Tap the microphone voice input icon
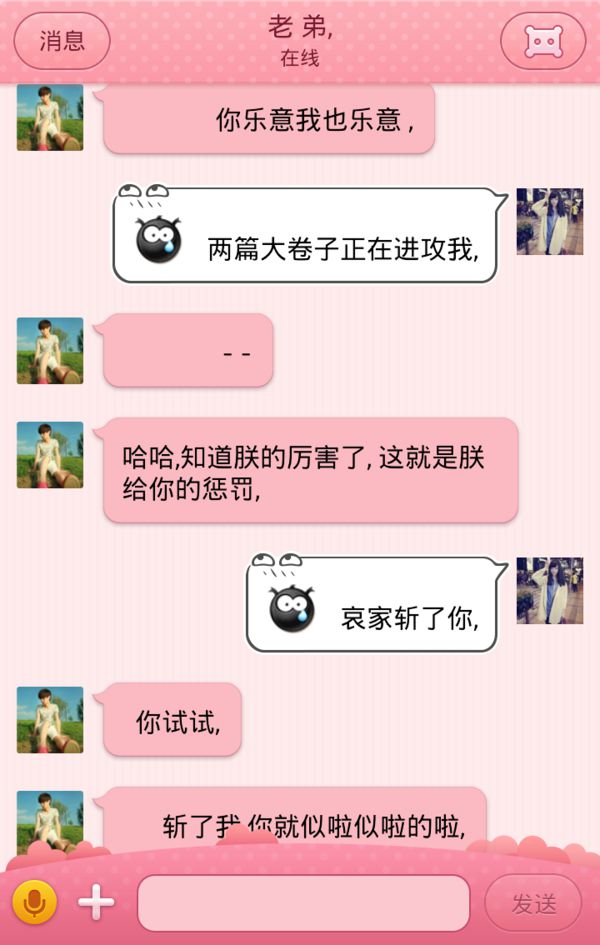600x945 pixels. point(35,903)
